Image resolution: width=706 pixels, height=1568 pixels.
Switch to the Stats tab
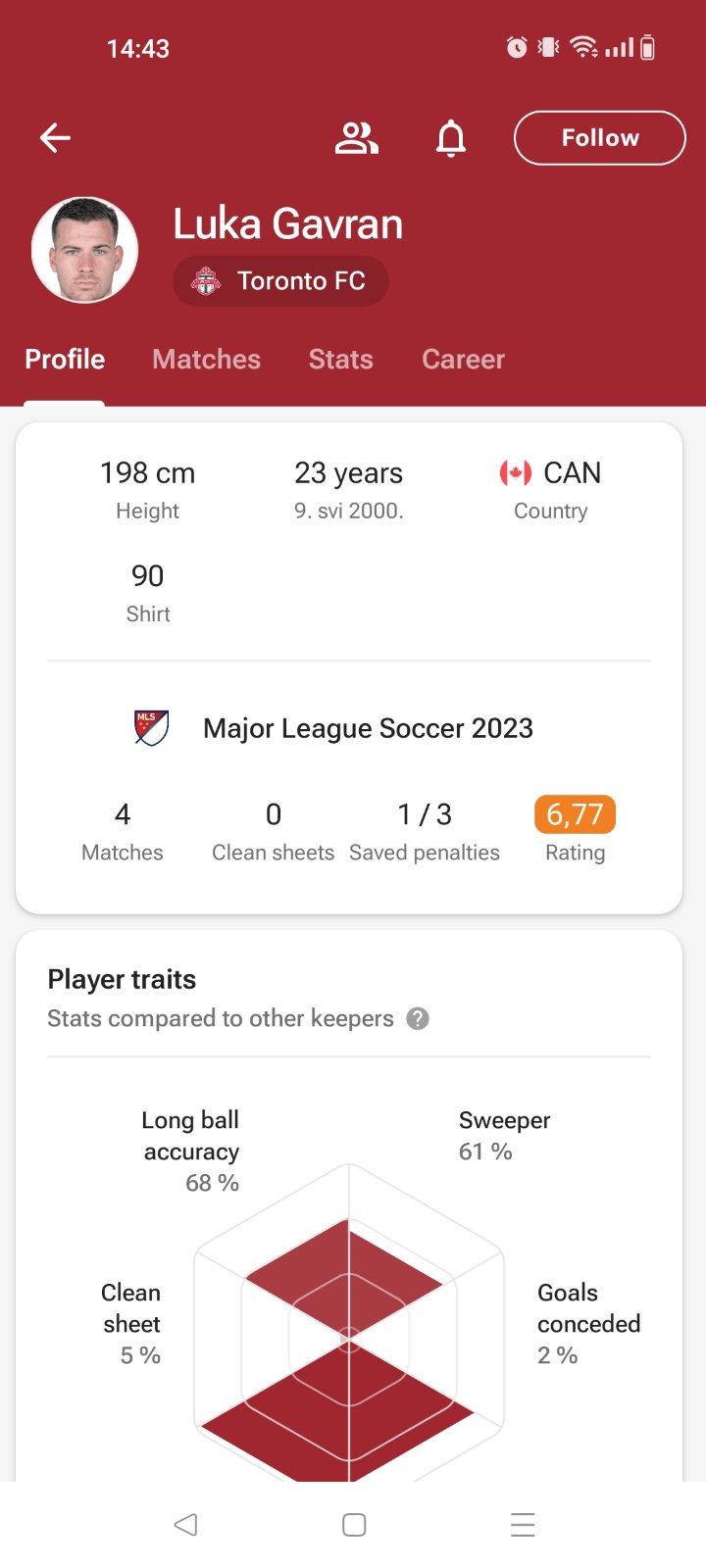pyautogui.click(x=340, y=360)
